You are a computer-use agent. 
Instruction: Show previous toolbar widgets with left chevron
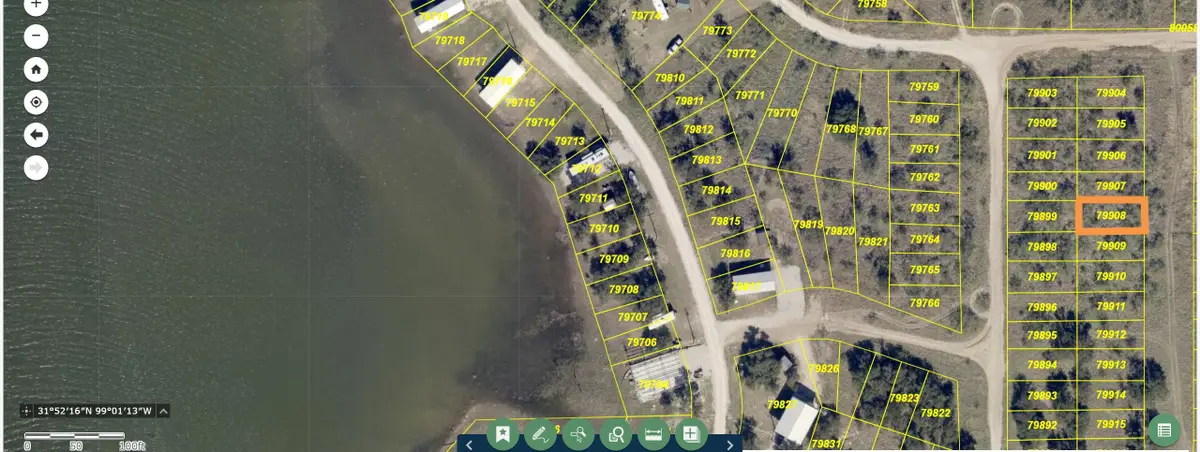pos(469,445)
